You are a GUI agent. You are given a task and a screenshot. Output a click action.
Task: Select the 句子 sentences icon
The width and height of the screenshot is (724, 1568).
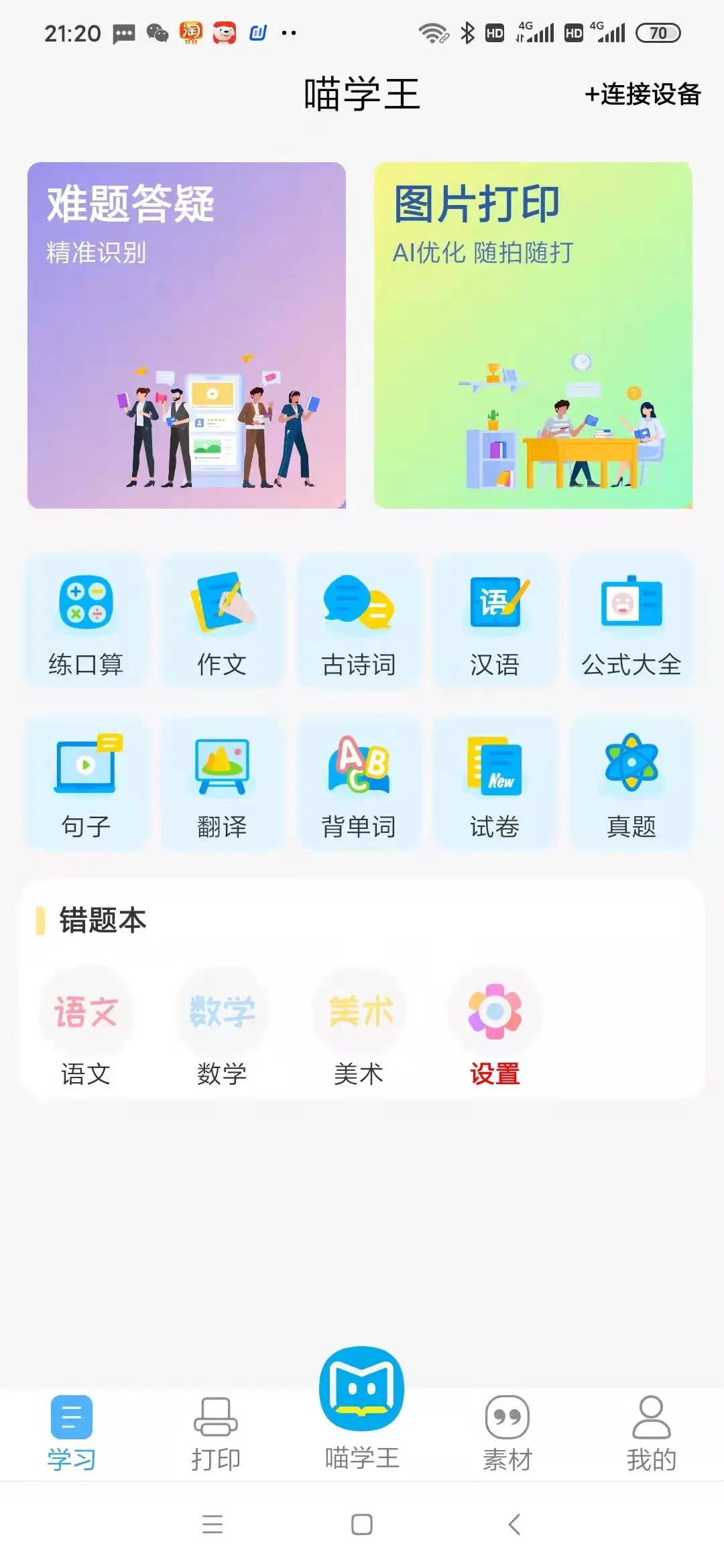(87, 784)
